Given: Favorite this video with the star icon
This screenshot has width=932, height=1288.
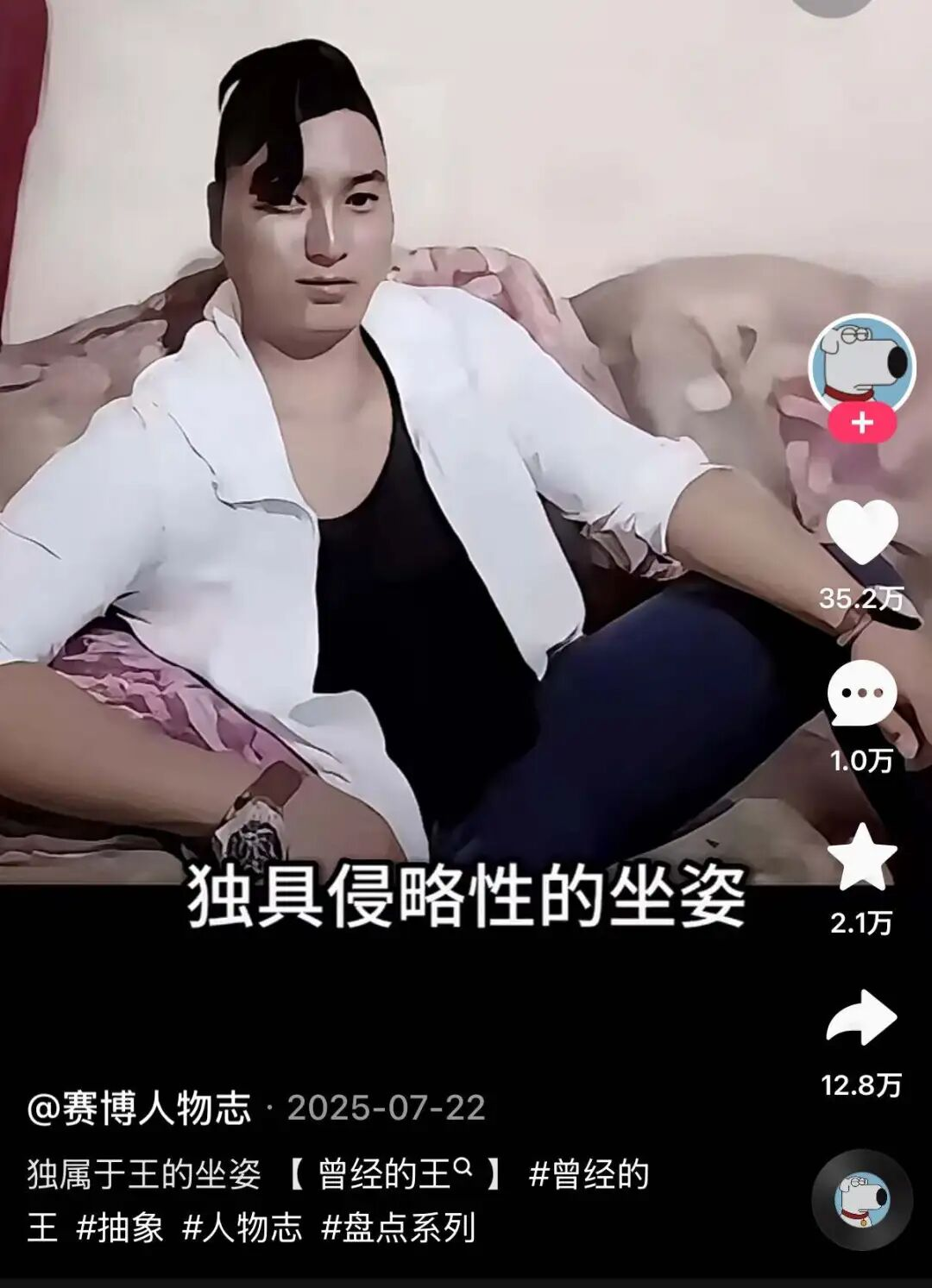Looking at the screenshot, I should pos(862,857).
